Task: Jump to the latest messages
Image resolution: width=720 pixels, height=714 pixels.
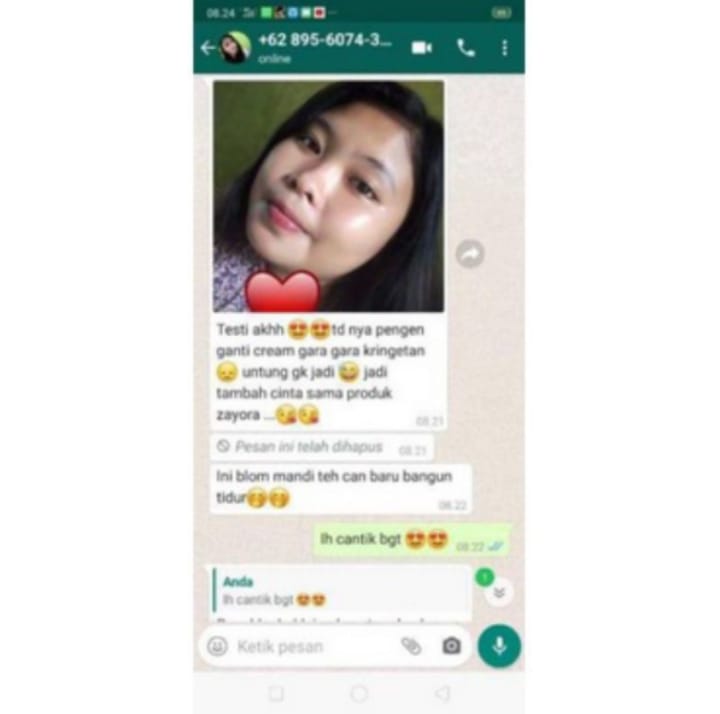Action: 498,591
